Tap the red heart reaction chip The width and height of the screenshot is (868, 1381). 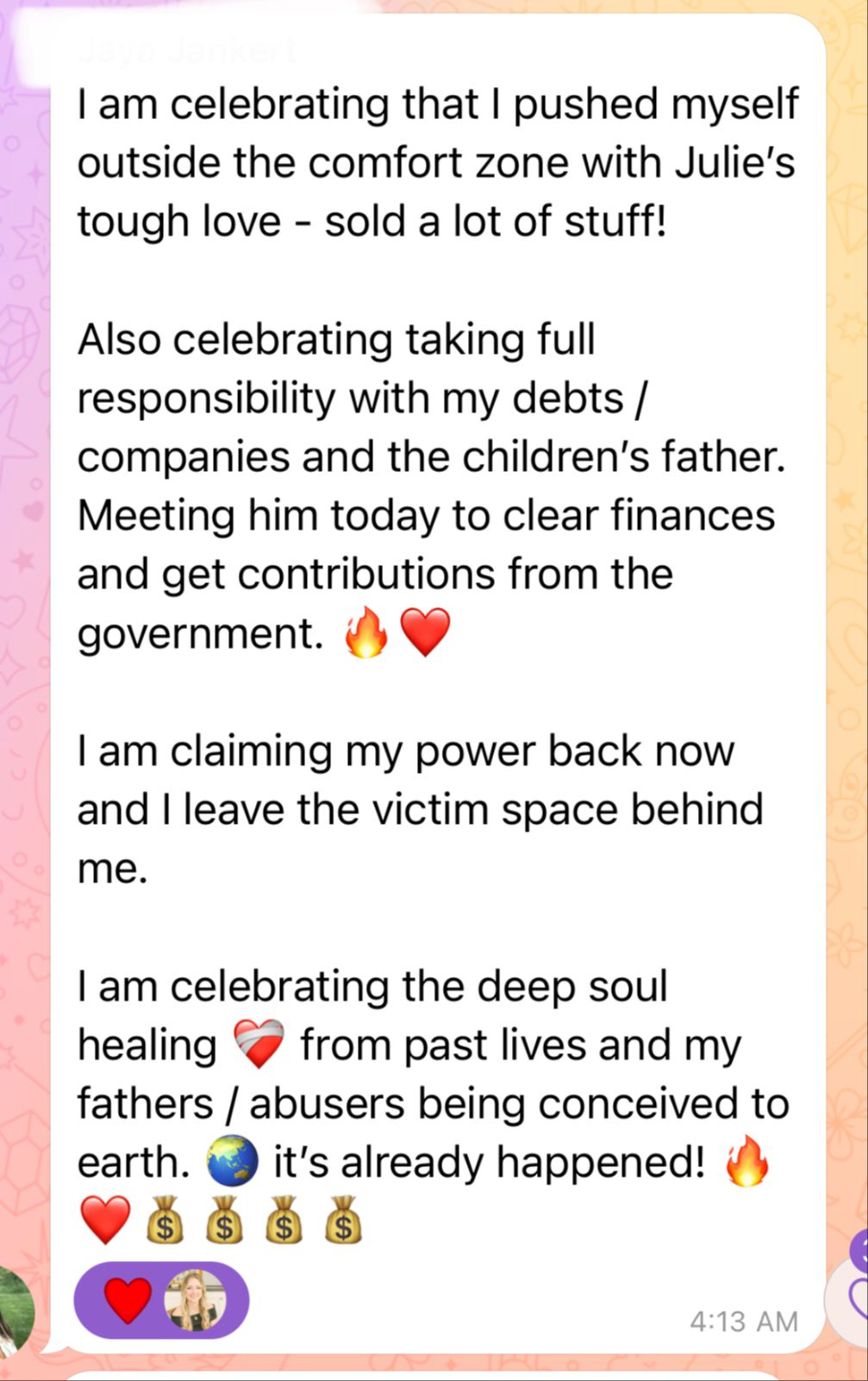click(159, 1300)
